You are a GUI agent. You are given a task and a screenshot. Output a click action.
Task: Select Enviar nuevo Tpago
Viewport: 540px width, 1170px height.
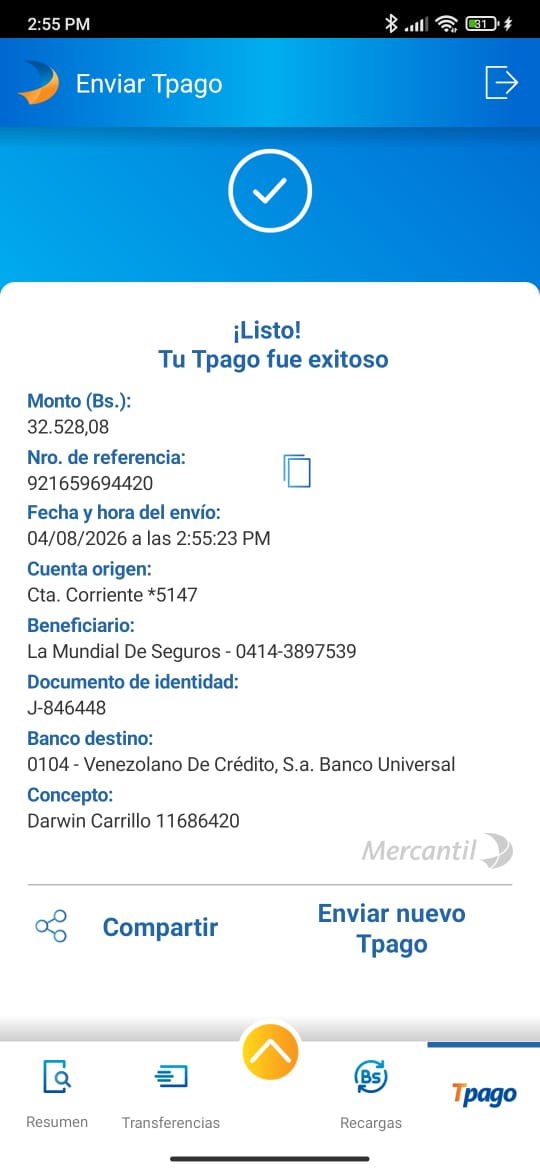click(x=392, y=929)
